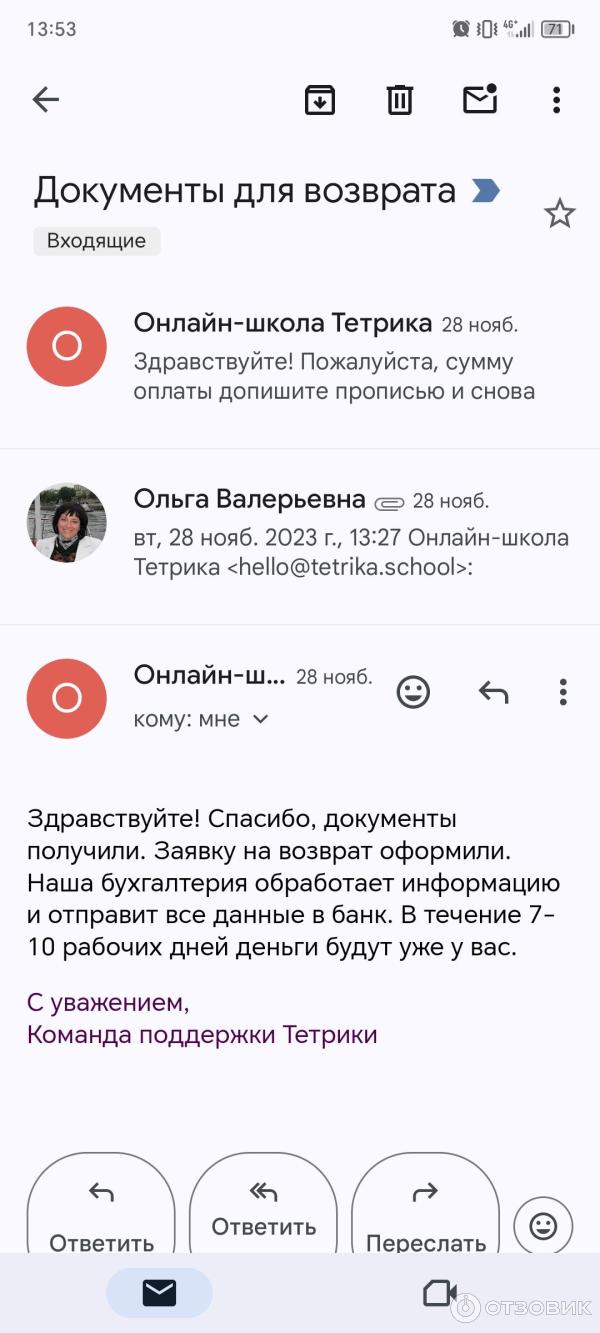
Task: Tap the «Входящие» label chip
Action: pos(97,241)
